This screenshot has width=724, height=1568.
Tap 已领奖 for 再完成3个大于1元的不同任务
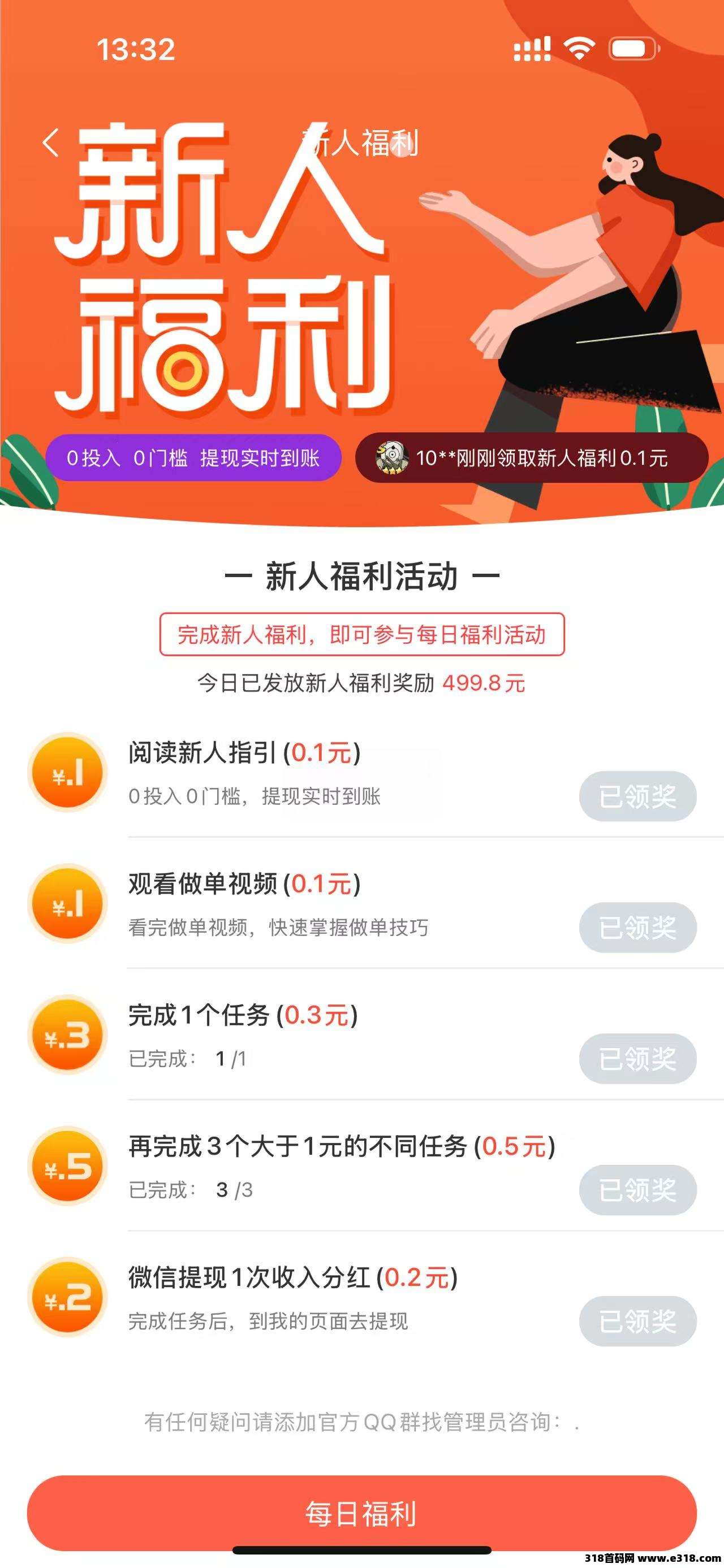click(637, 1189)
